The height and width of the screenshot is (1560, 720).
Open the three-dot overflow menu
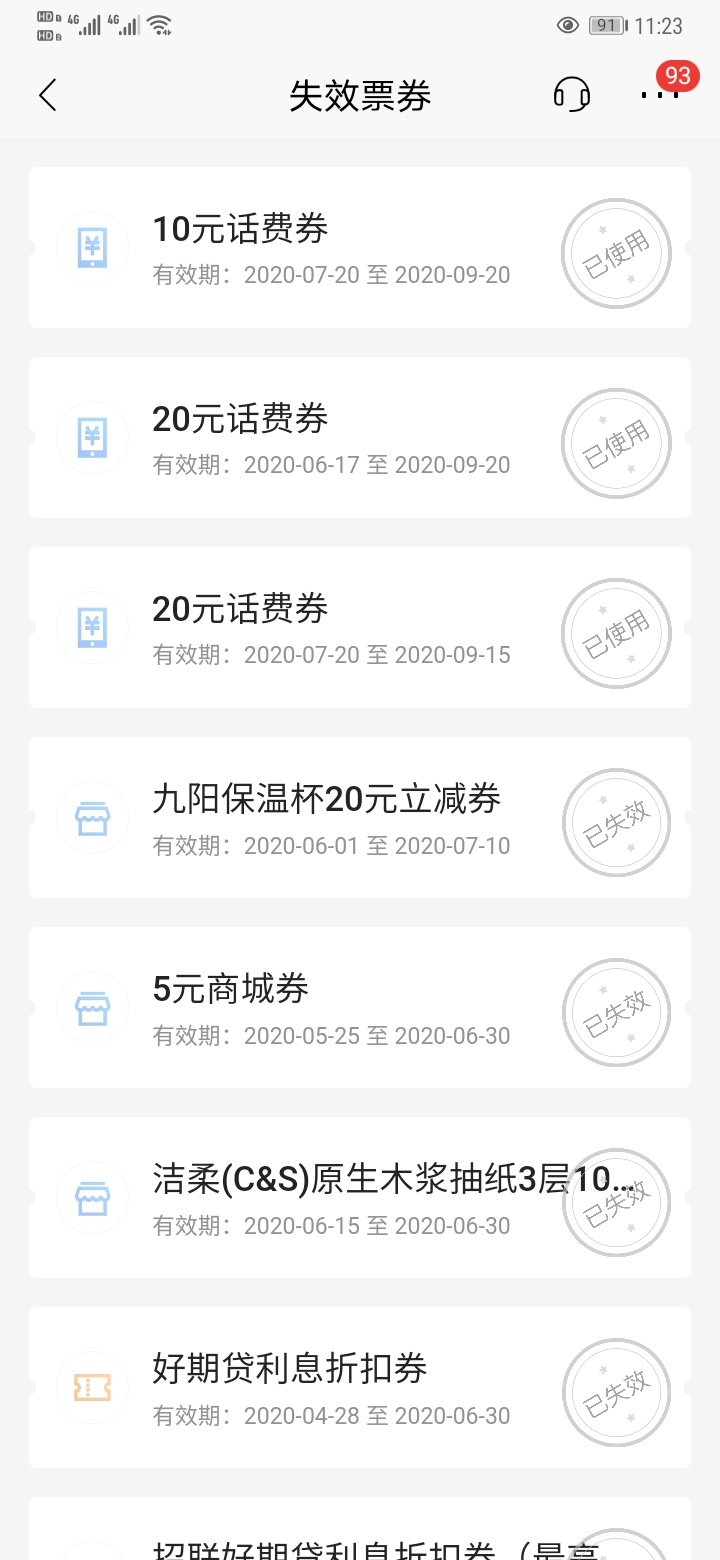point(660,95)
